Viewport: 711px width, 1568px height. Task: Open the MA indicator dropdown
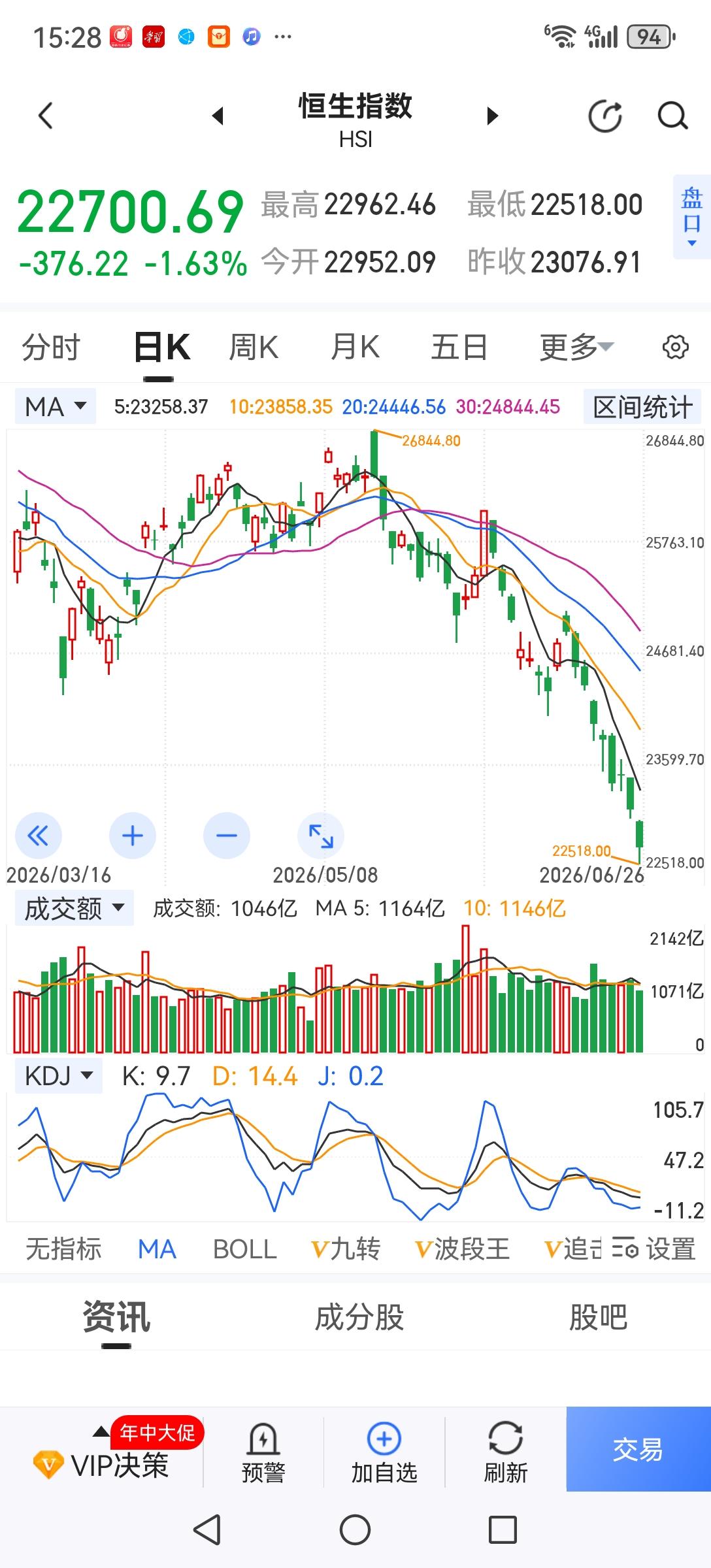point(56,406)
